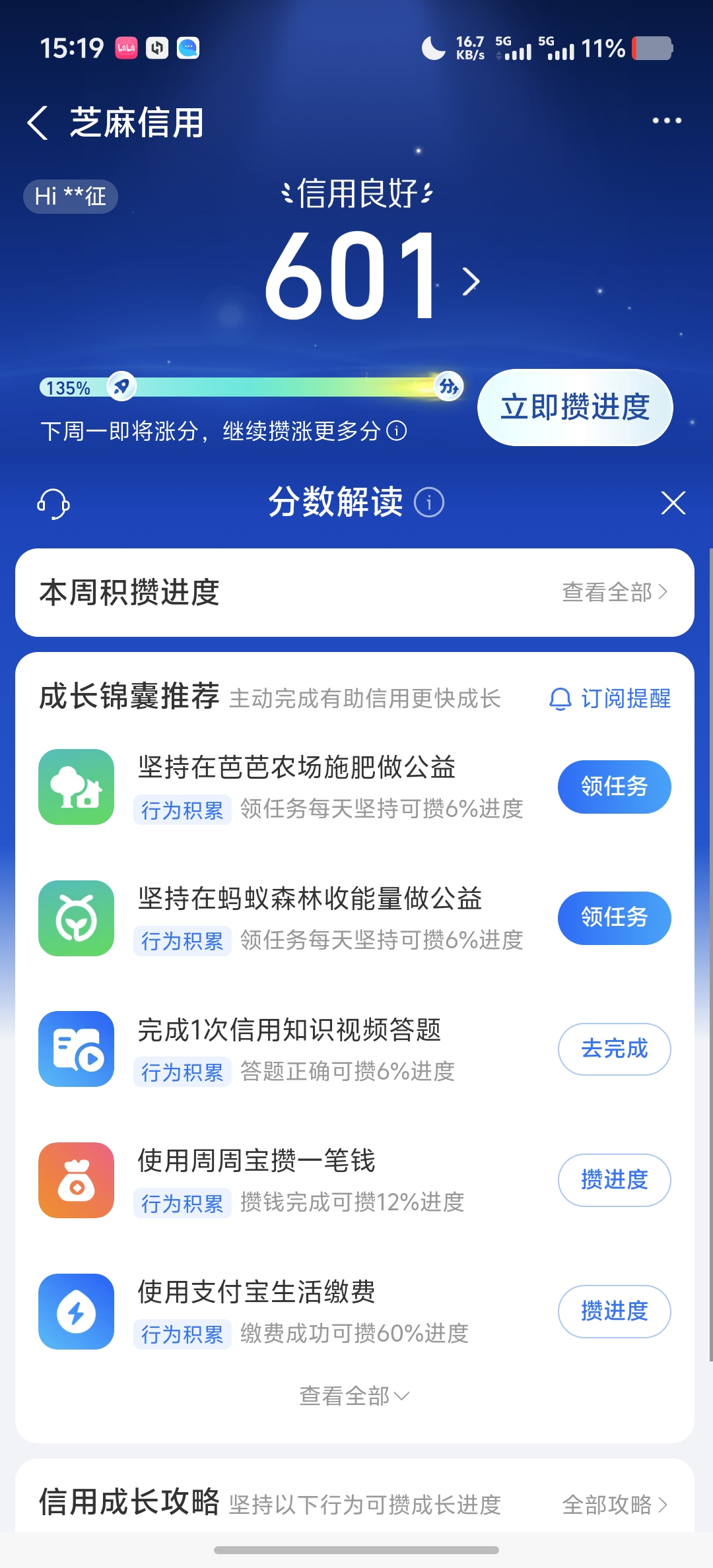The image size is (713, 1568).
Task: Open 全部攻略 in 信用成长攻略
Action: click(614, 1505)
